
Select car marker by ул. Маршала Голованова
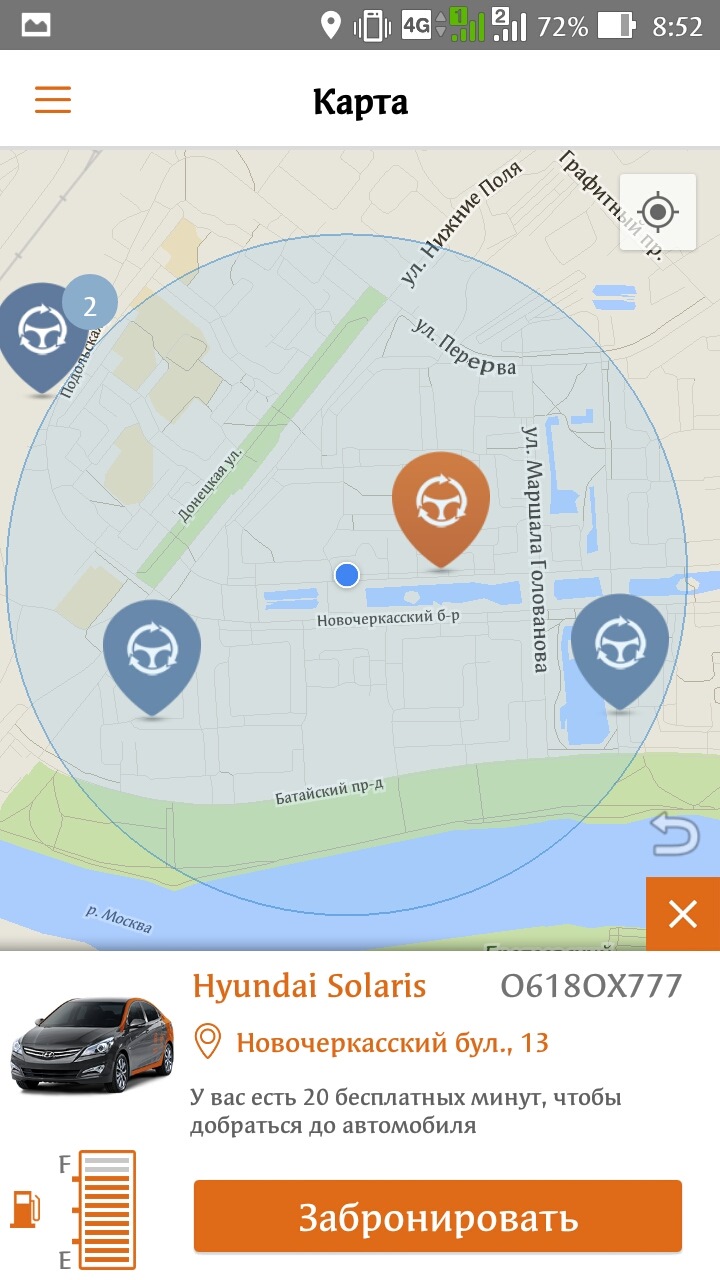[619, 645]
